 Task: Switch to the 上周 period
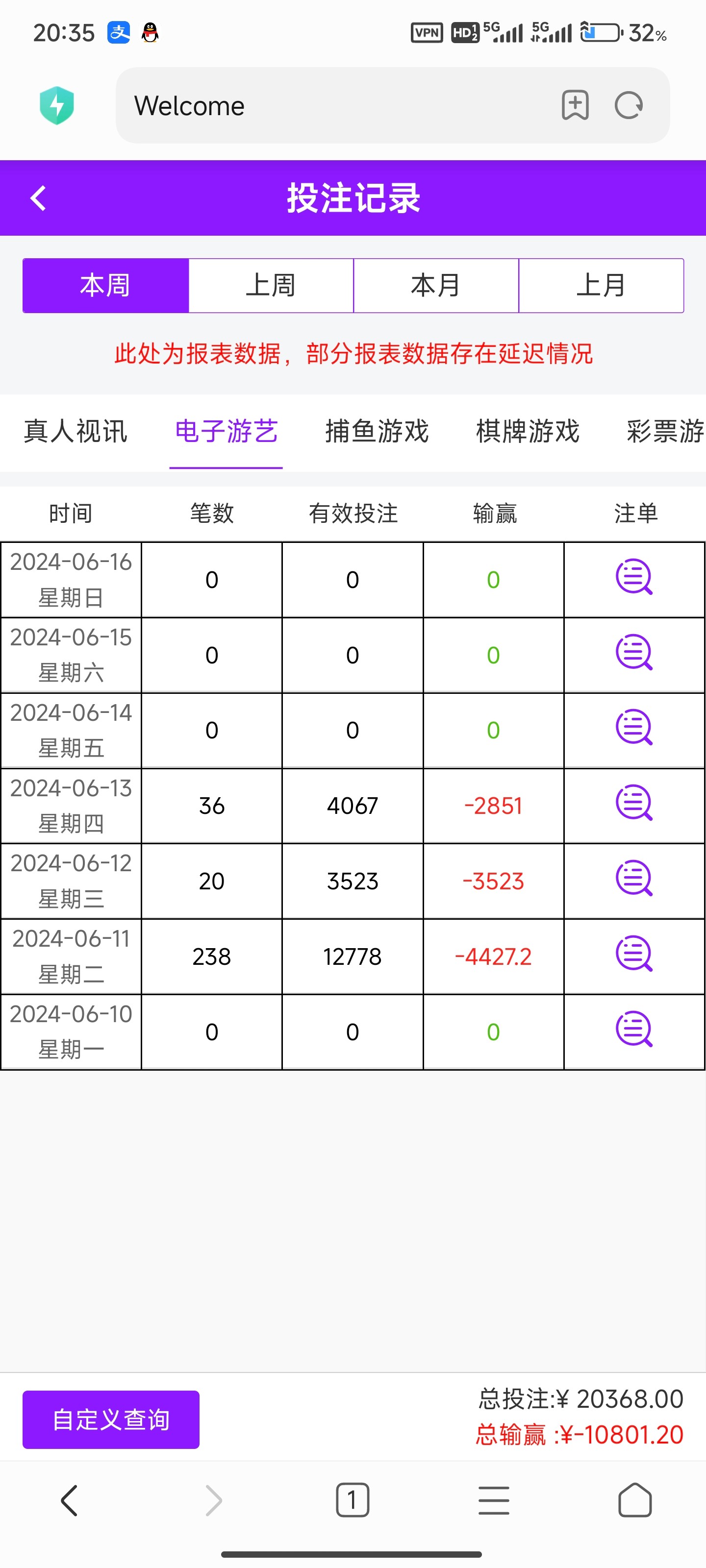tap(271, 286)
